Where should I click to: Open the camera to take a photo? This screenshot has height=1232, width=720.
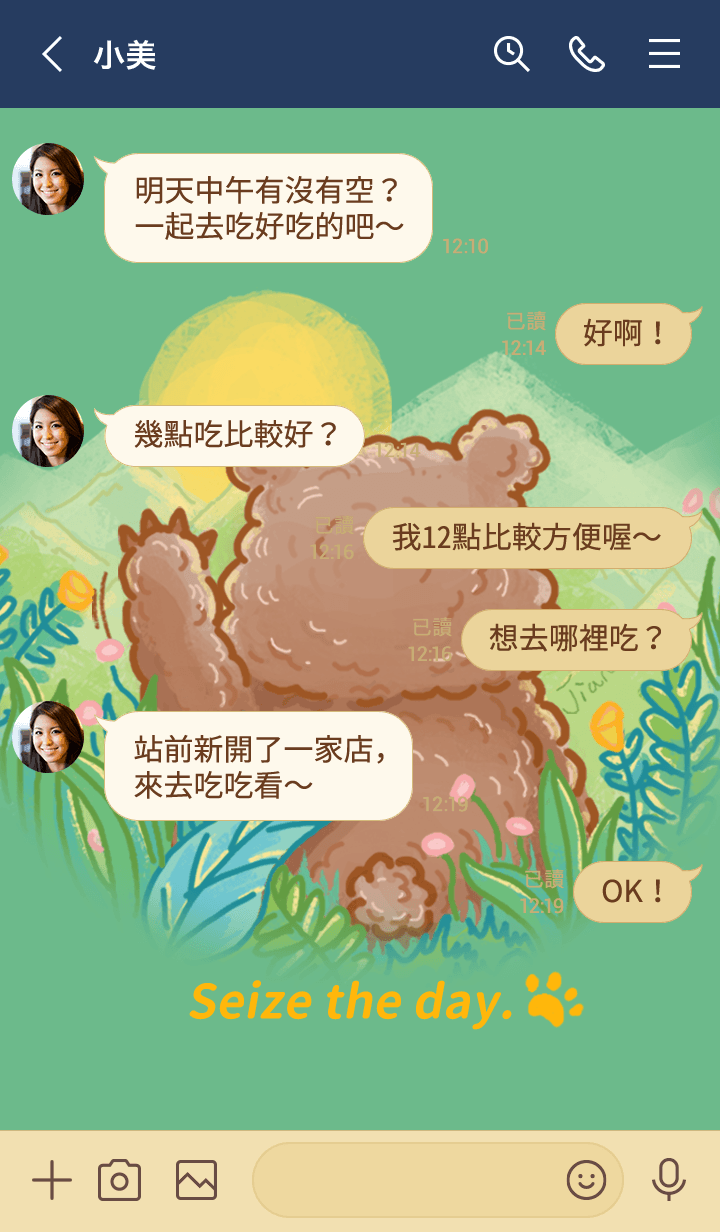(x=120, y=1181)
